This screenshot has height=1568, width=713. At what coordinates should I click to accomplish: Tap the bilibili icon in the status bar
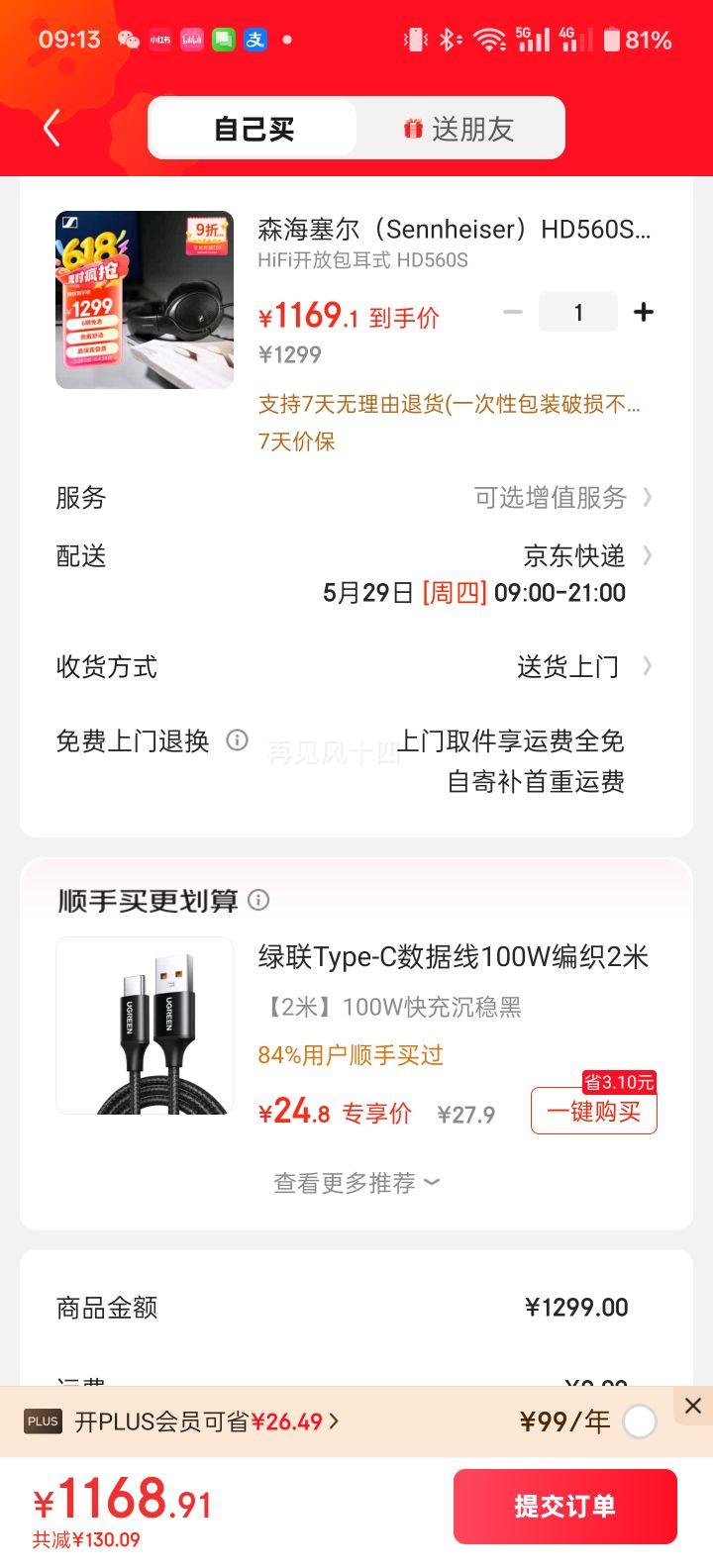click(191, 38)
